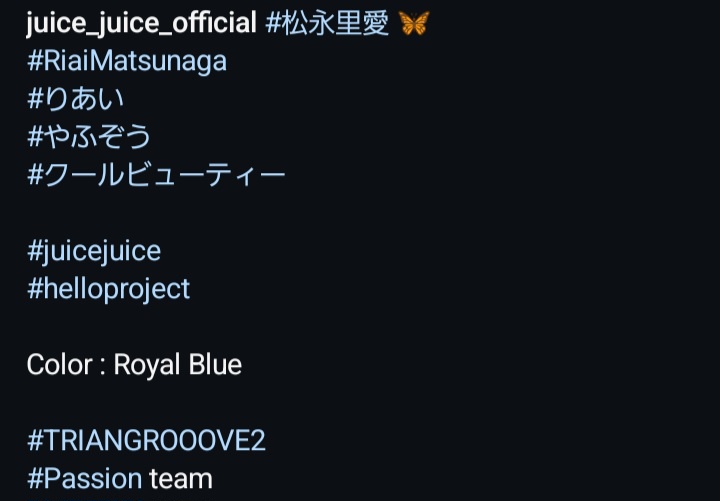View the #helloproject hashtag page
Screen dimensions: 720x501
(x=108, y=289)
